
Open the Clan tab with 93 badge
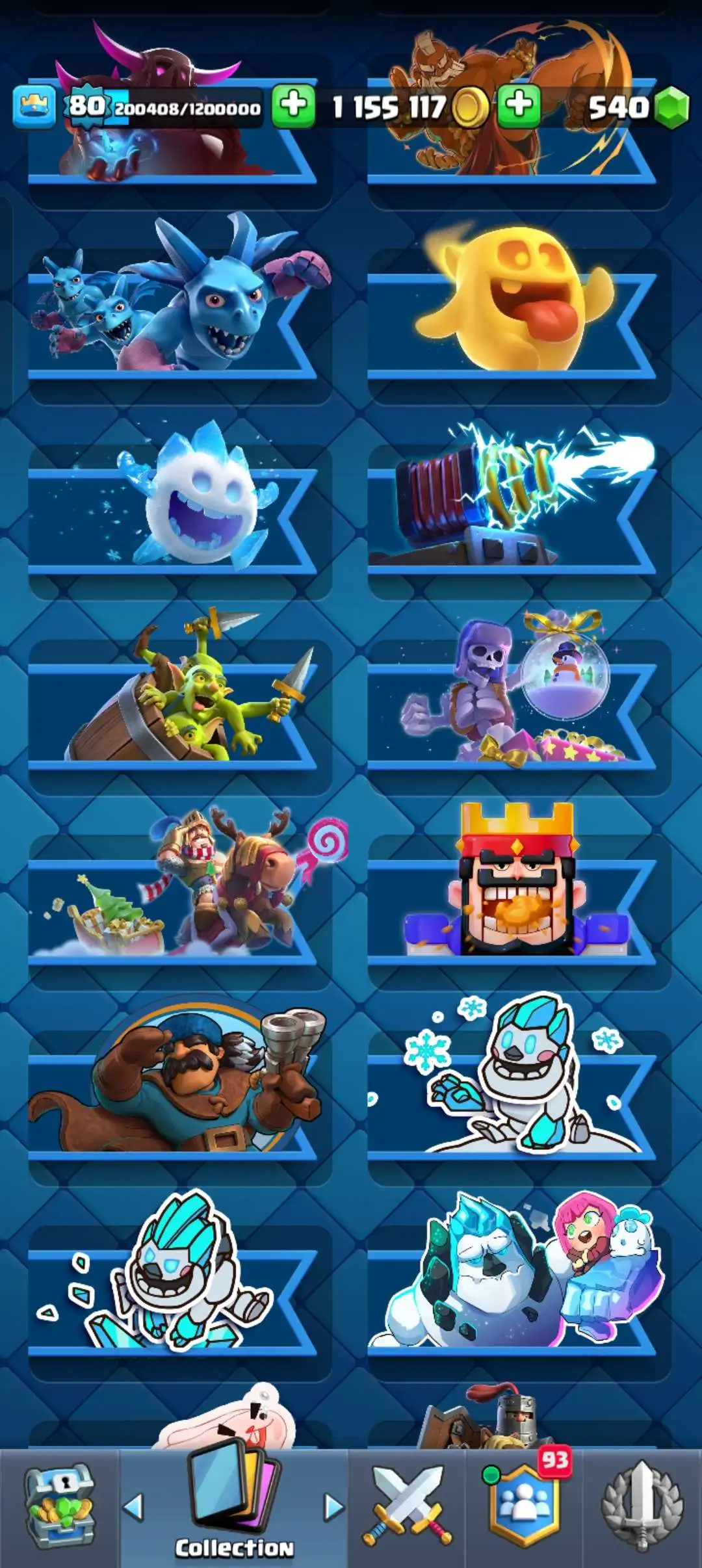point(524,1508)
